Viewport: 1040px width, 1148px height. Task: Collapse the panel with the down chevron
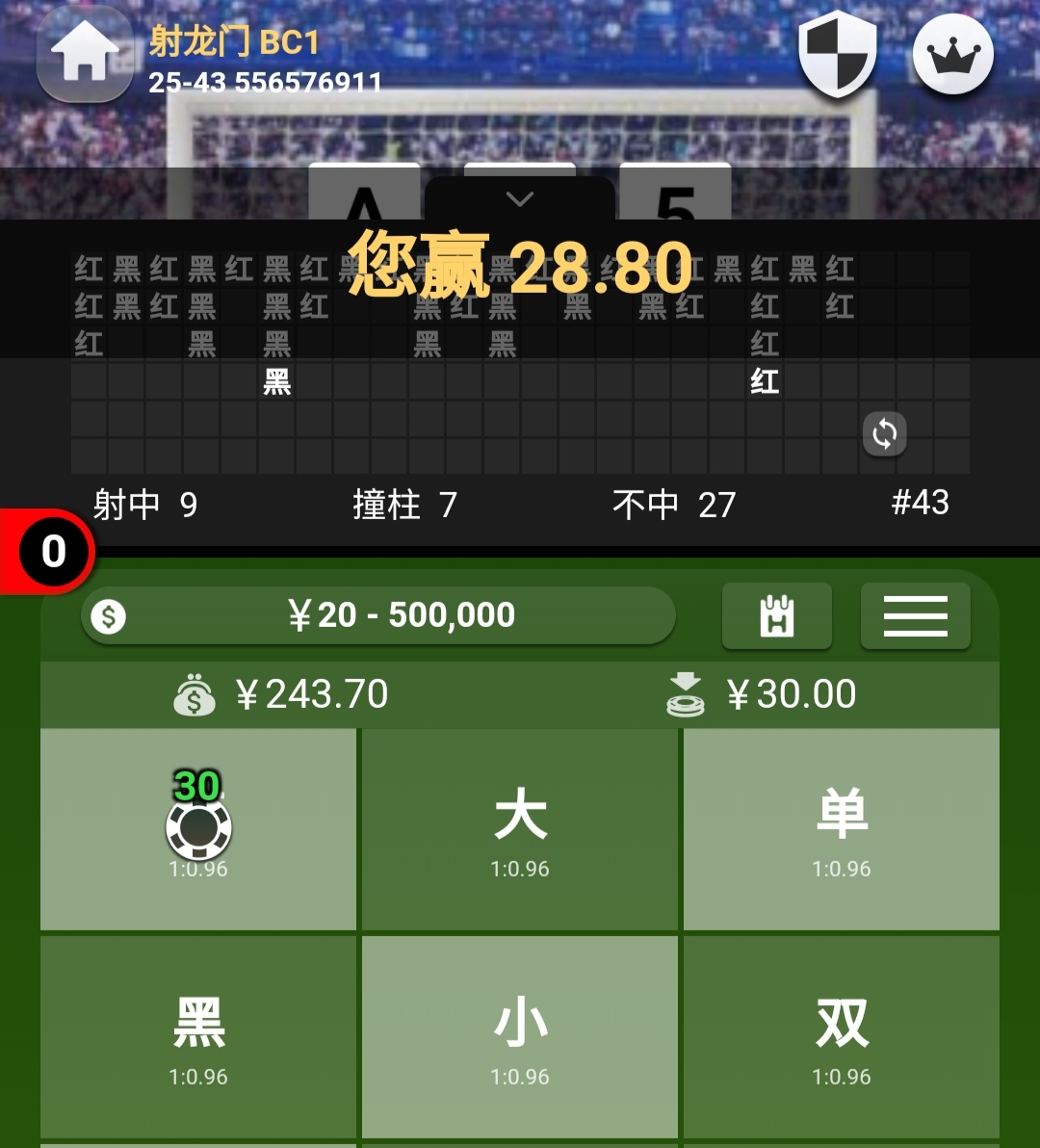tap(519, 199)
